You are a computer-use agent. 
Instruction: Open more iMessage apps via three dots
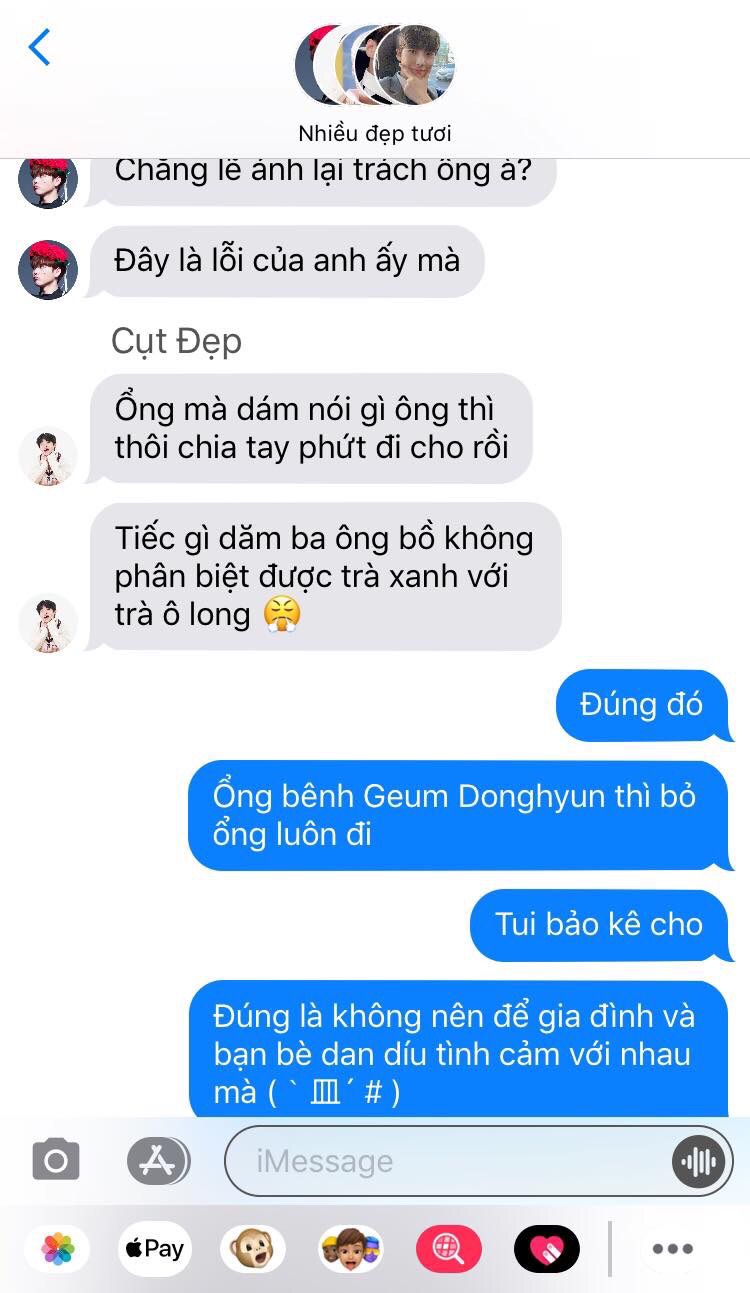(x=673, y=1248)
